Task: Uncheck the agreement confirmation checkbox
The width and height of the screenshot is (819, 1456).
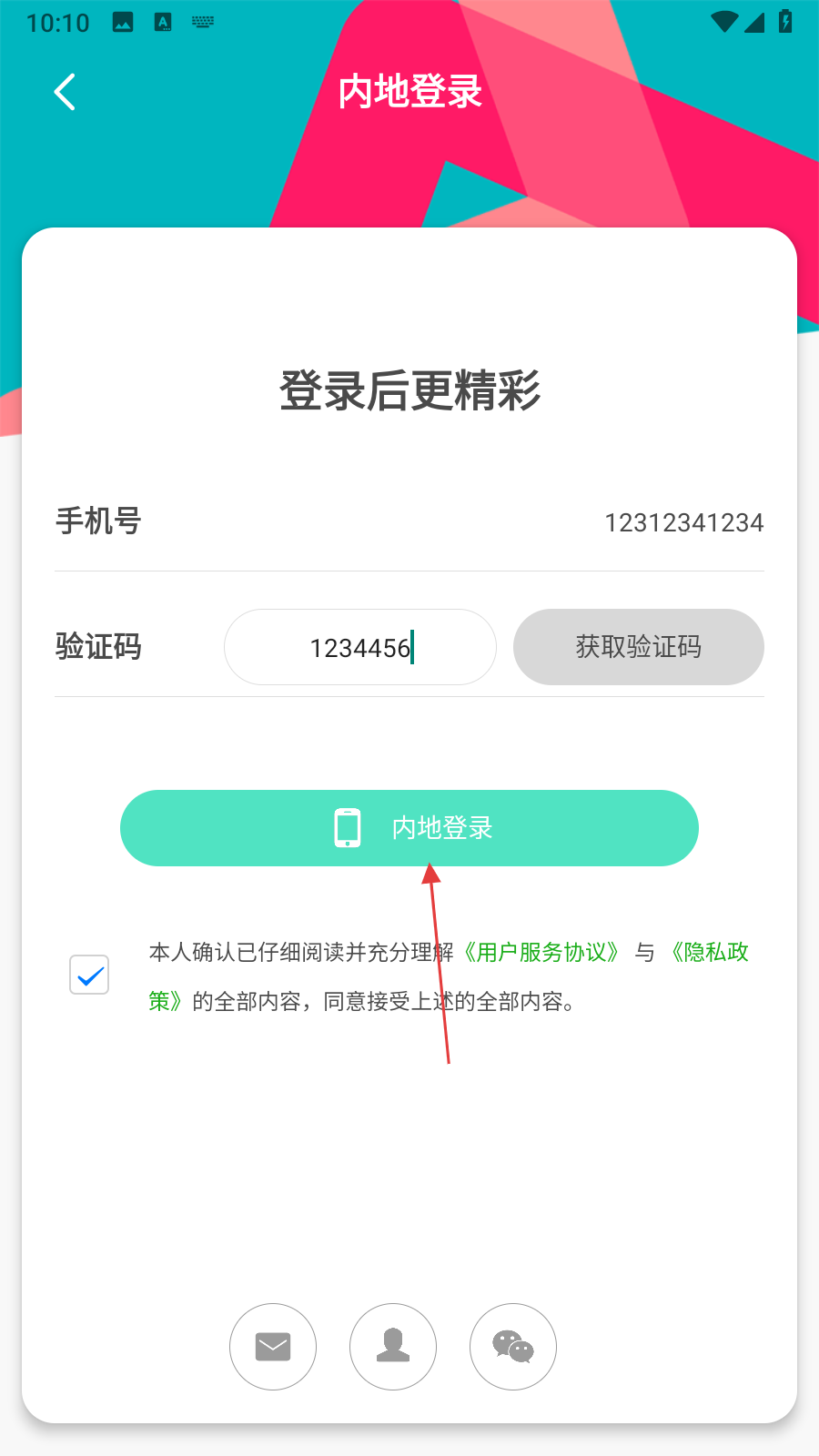Action: click(89, 975)
